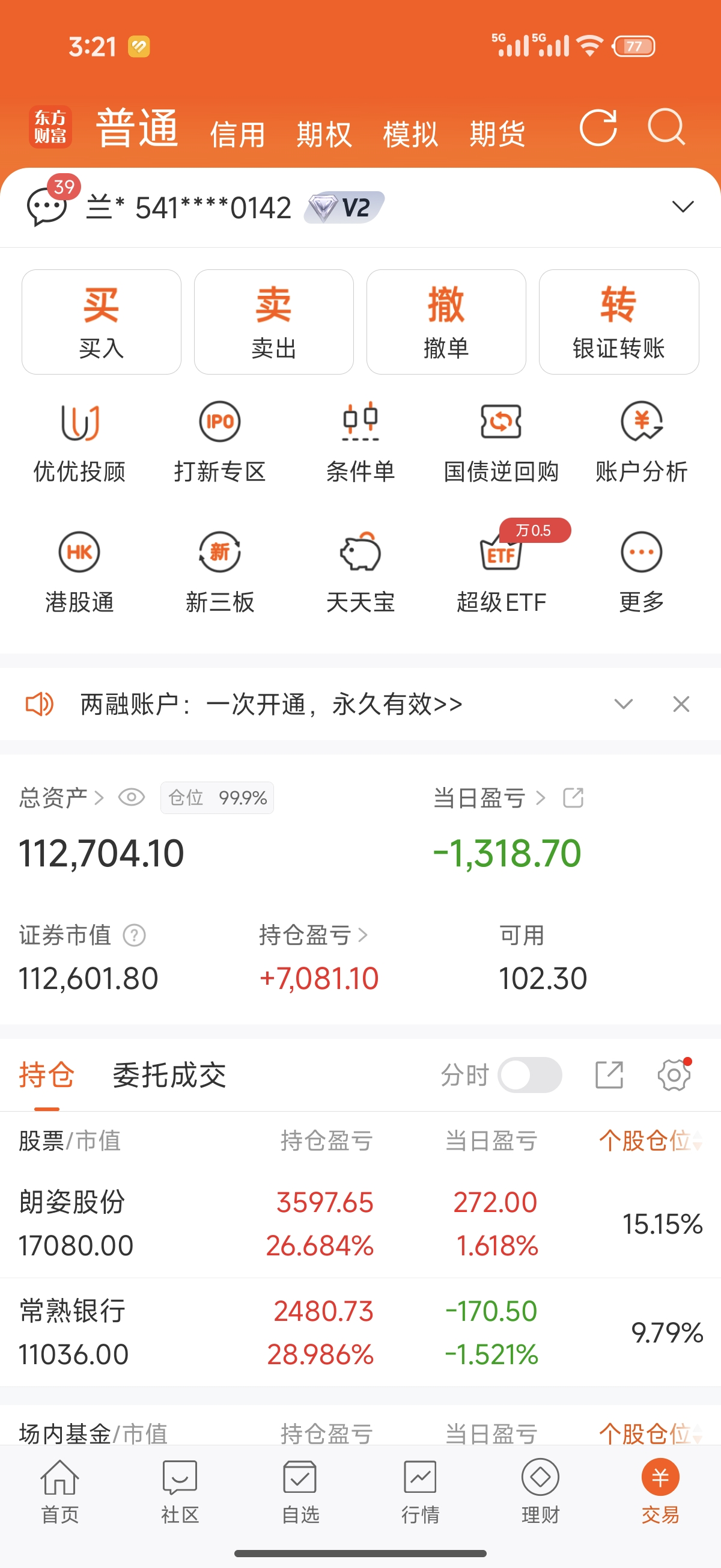
Task: Switch to the 信用 tab
Action: (237, 135)
